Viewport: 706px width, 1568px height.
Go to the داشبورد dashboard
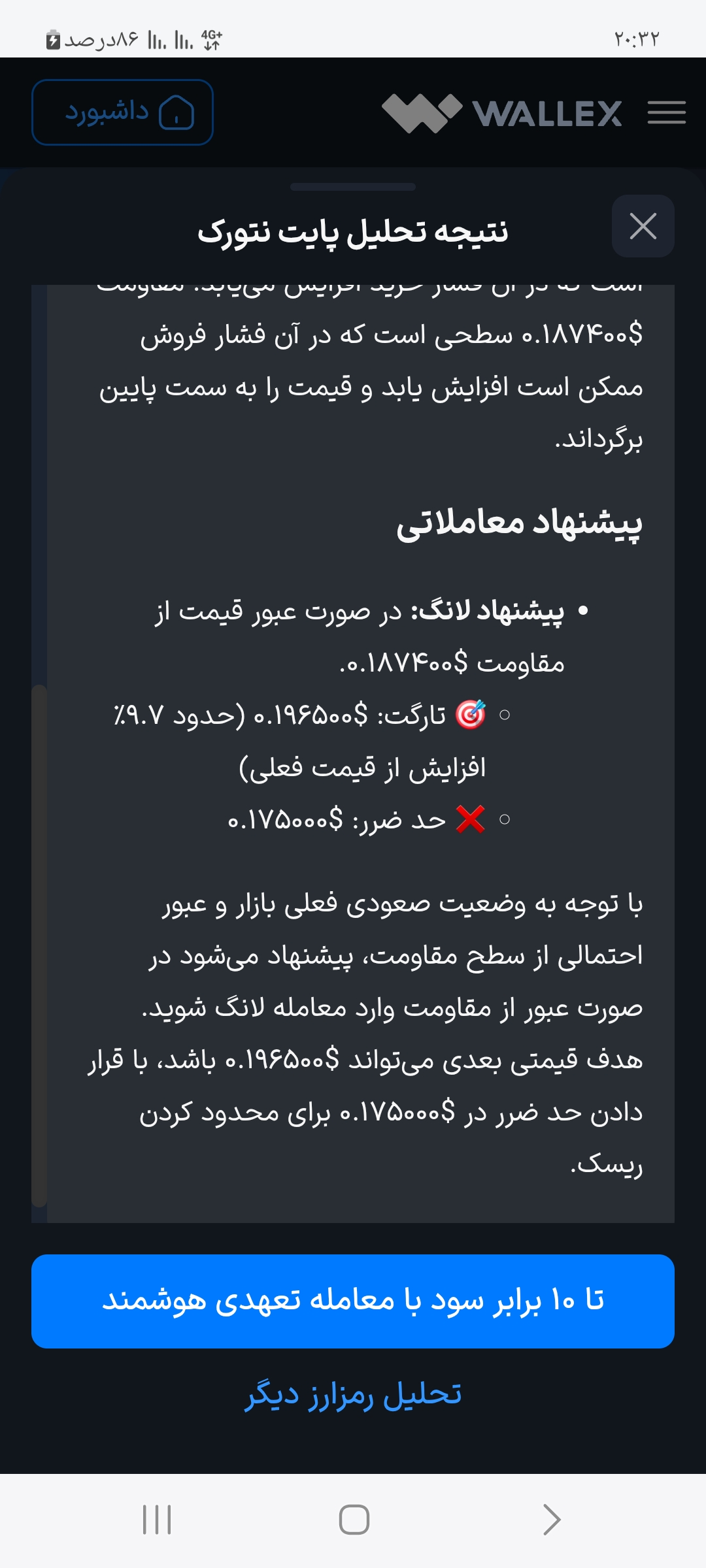pyautogui.click(x=122, y=112)
